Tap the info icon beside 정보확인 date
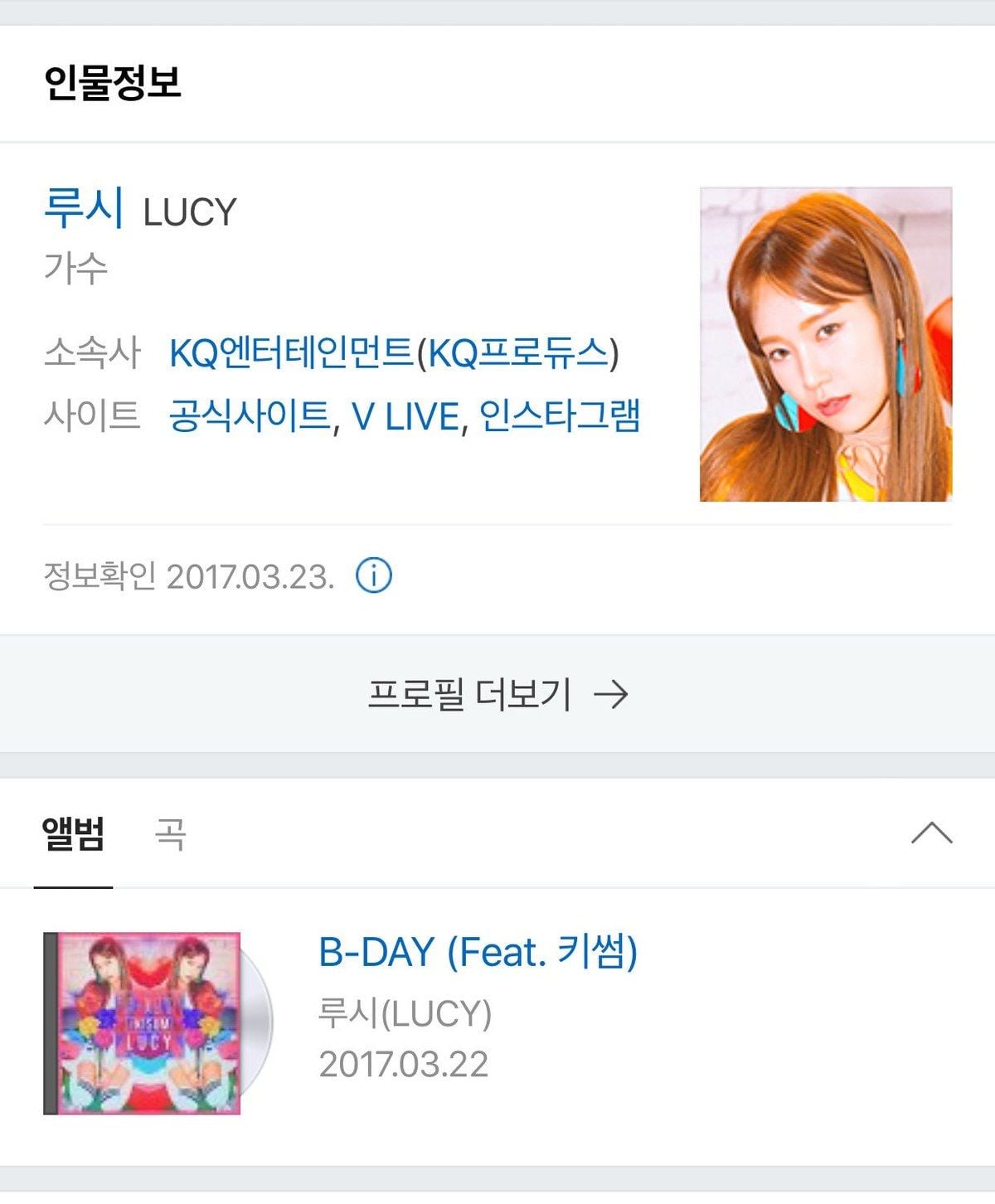 click(374, 575)
